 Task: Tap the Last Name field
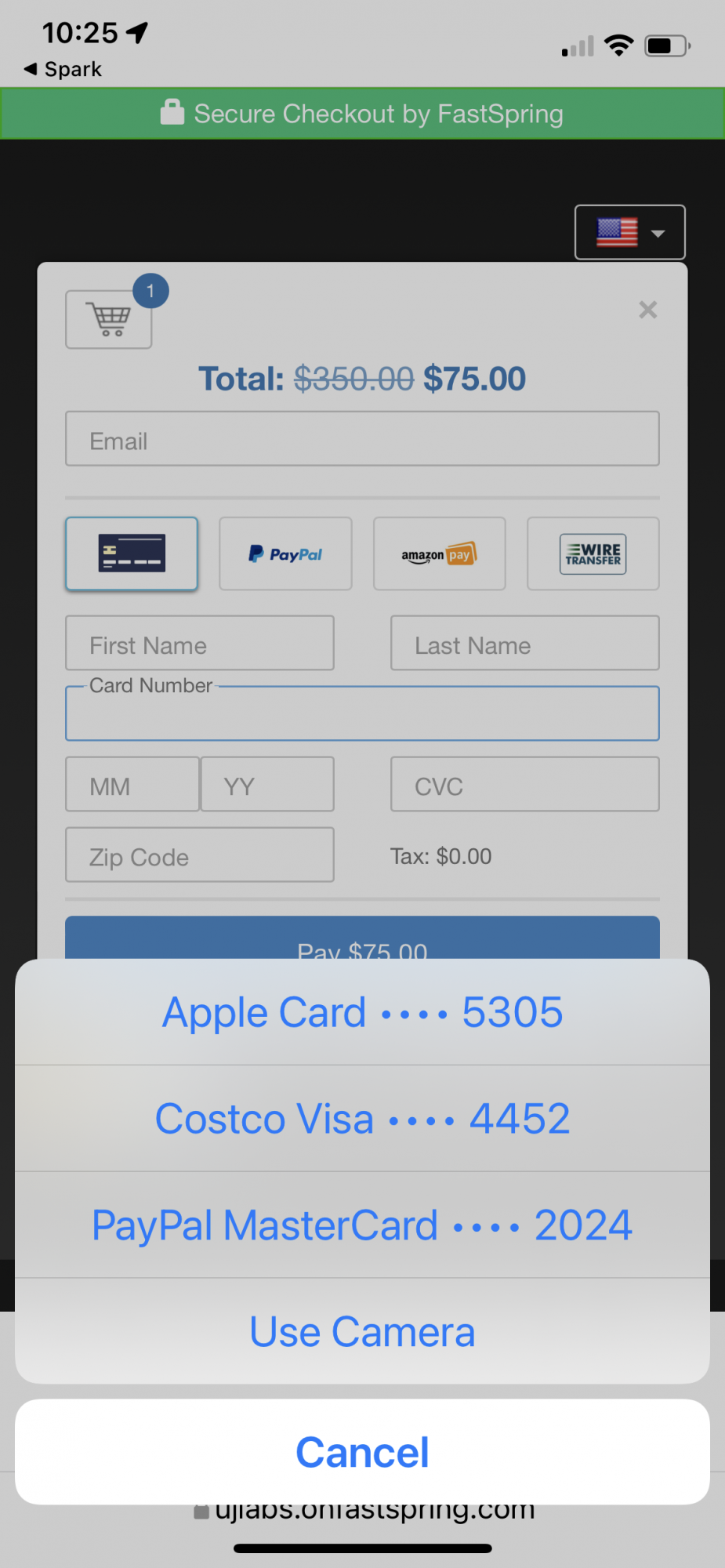pyautogui.click(x=524, y=644)
